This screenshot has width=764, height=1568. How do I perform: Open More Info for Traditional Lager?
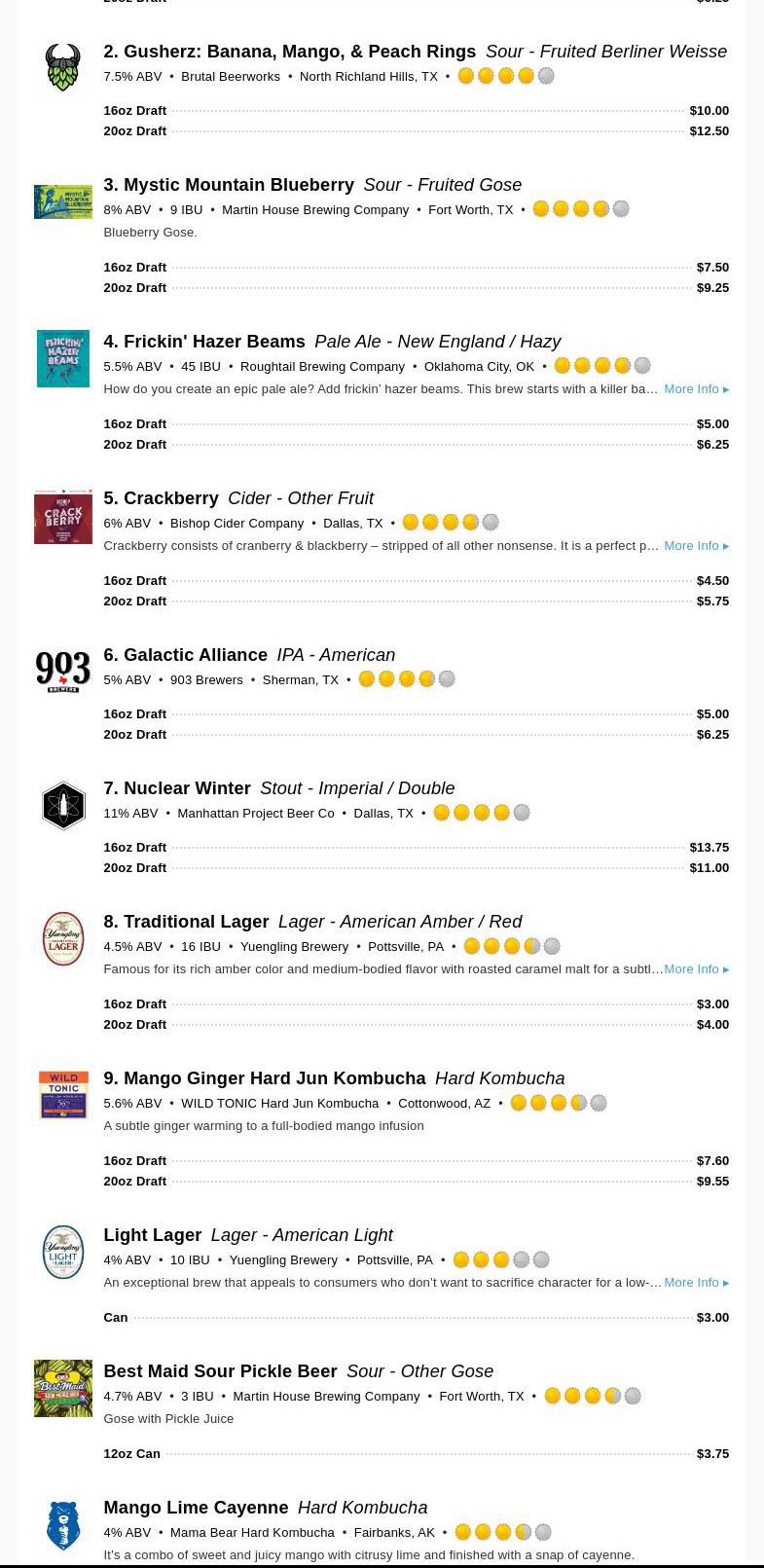(x=695, y=969)
